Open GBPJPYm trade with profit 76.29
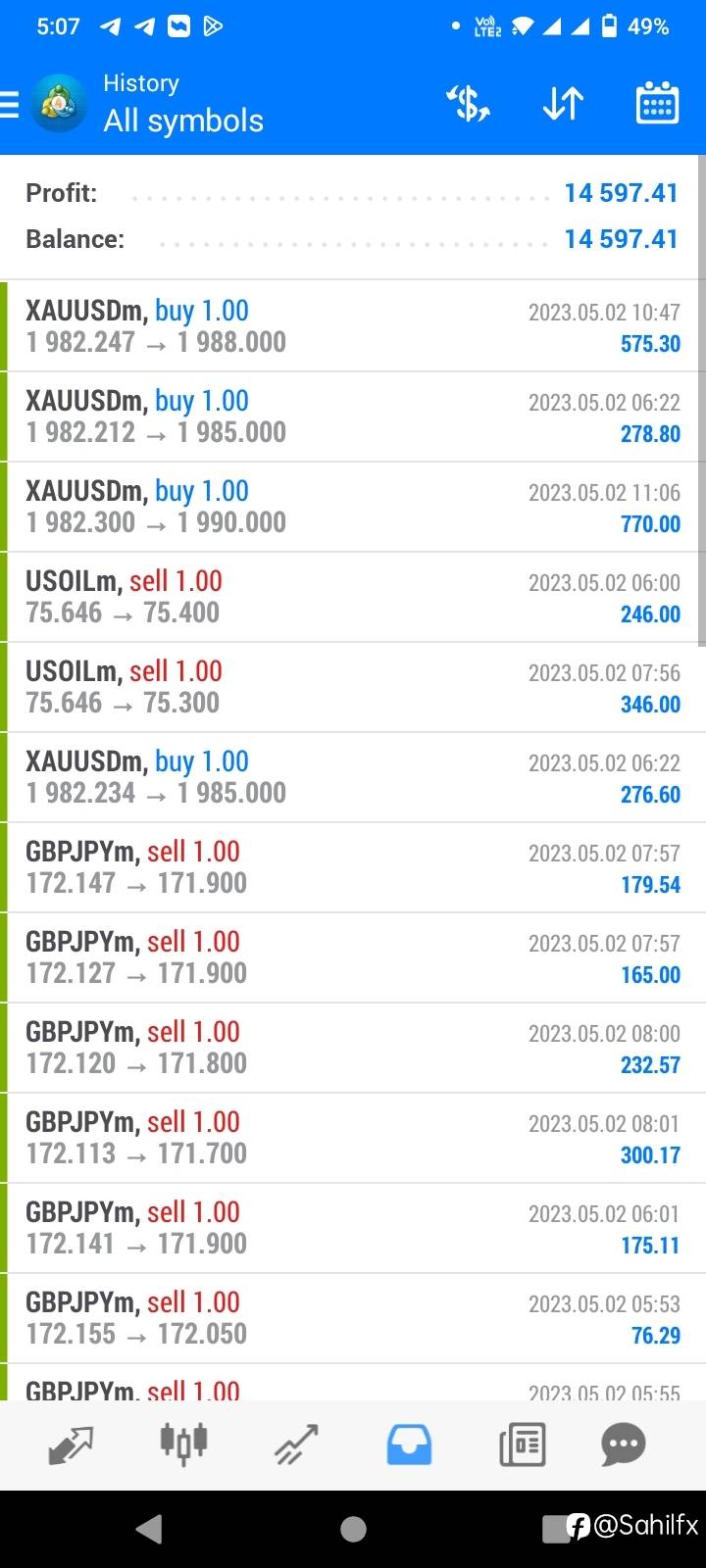The width and height of the screenshot is (706, 1568). (353, 1318)
